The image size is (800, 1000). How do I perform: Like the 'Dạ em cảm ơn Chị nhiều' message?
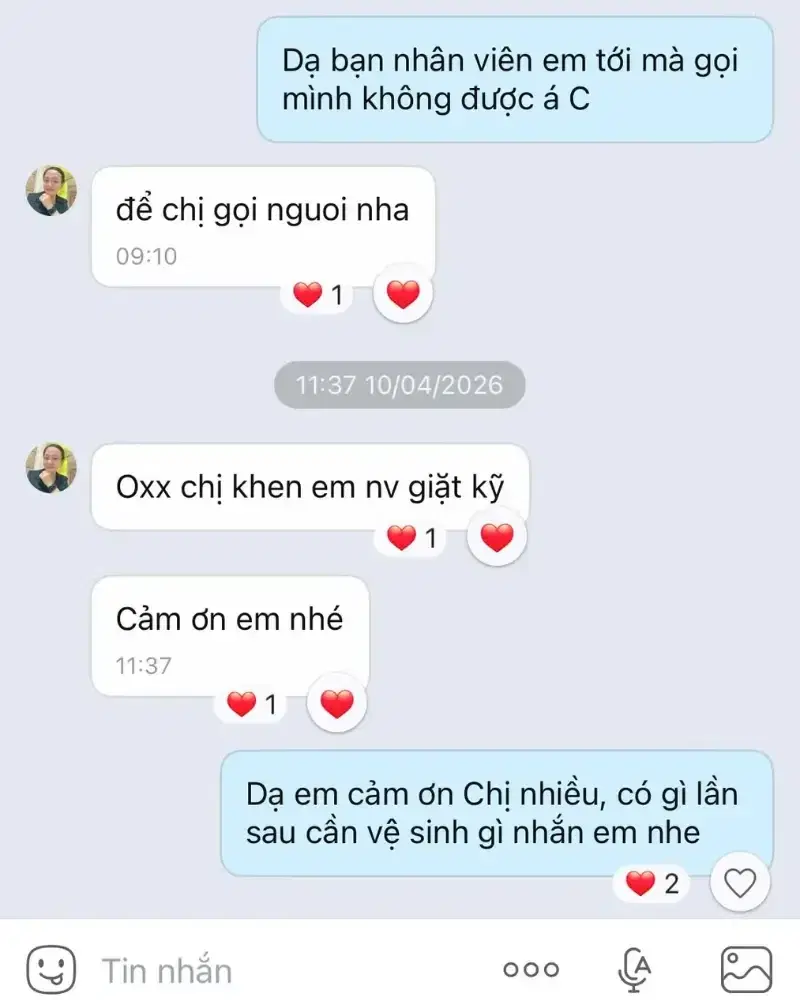pos(740,883)
